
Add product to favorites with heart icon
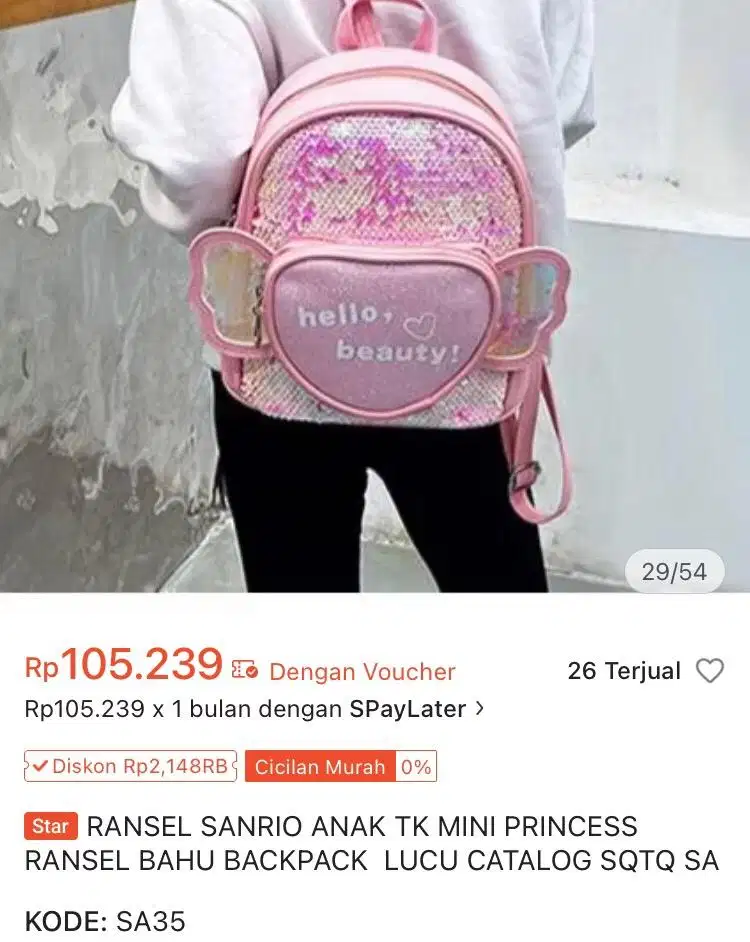pyautogui.click(x=709, y=671)
